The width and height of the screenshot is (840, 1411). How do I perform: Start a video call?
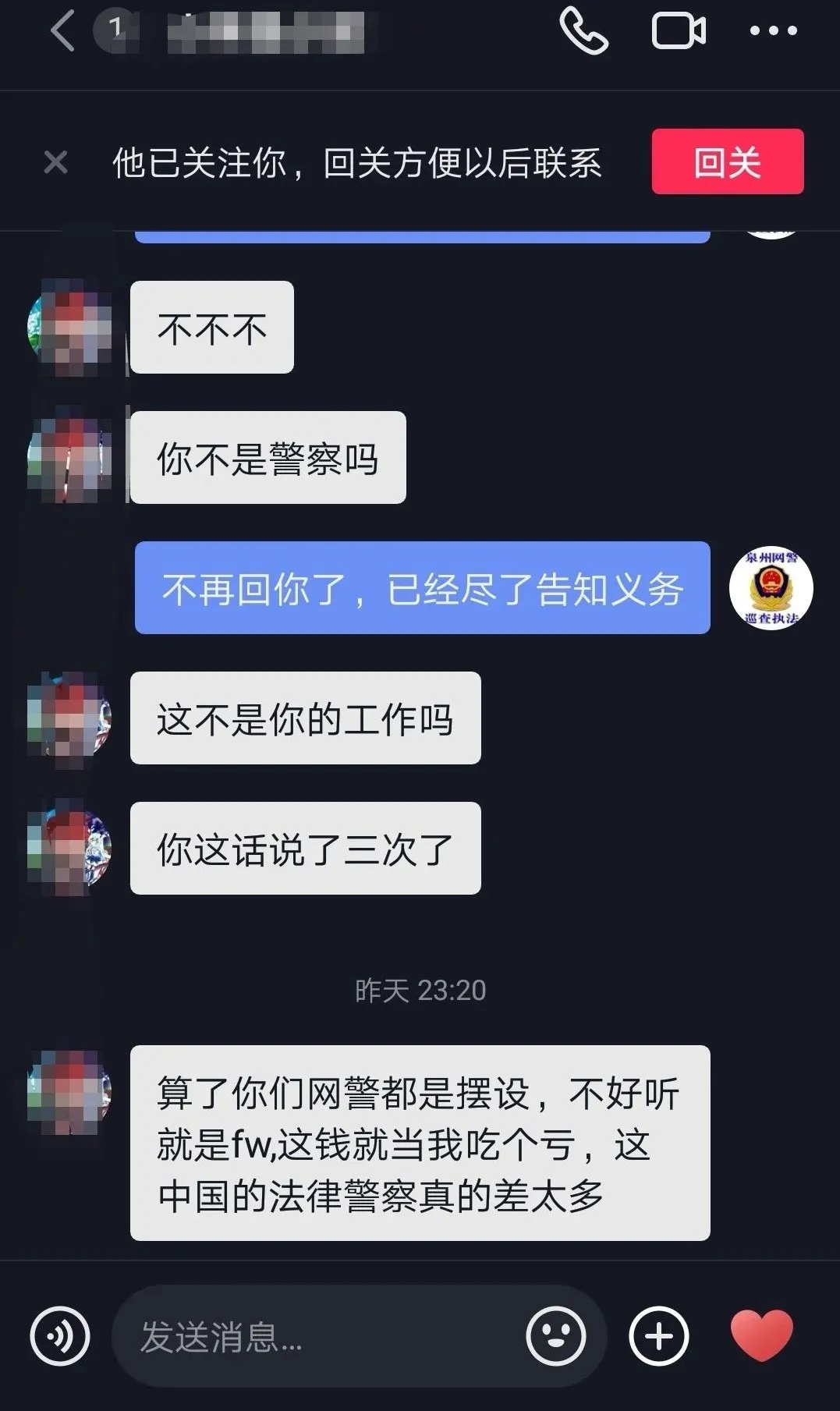[x=679, y=31]
